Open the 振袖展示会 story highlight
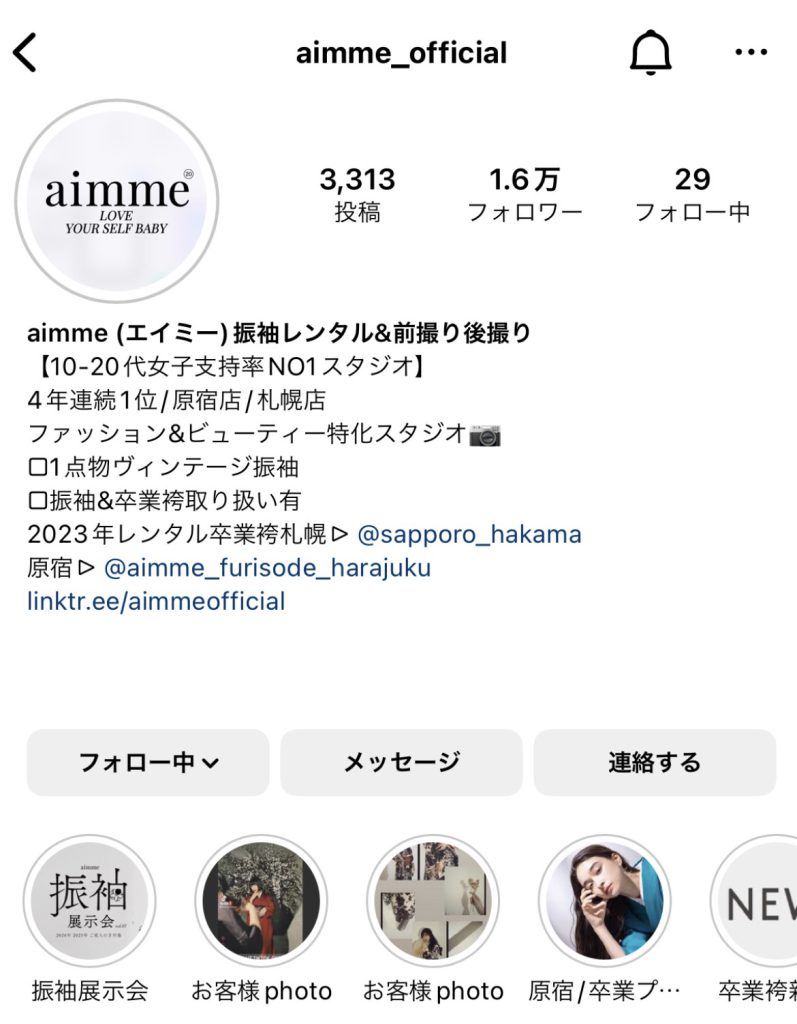The height and width of the screenshot is (1024, 797). (x=90, y=902)
